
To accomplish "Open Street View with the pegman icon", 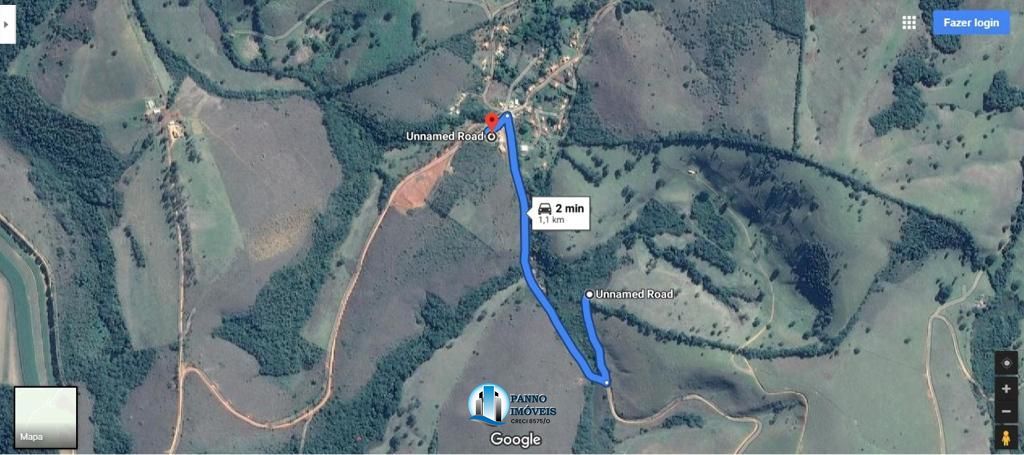I will [x=1006, y=438].
